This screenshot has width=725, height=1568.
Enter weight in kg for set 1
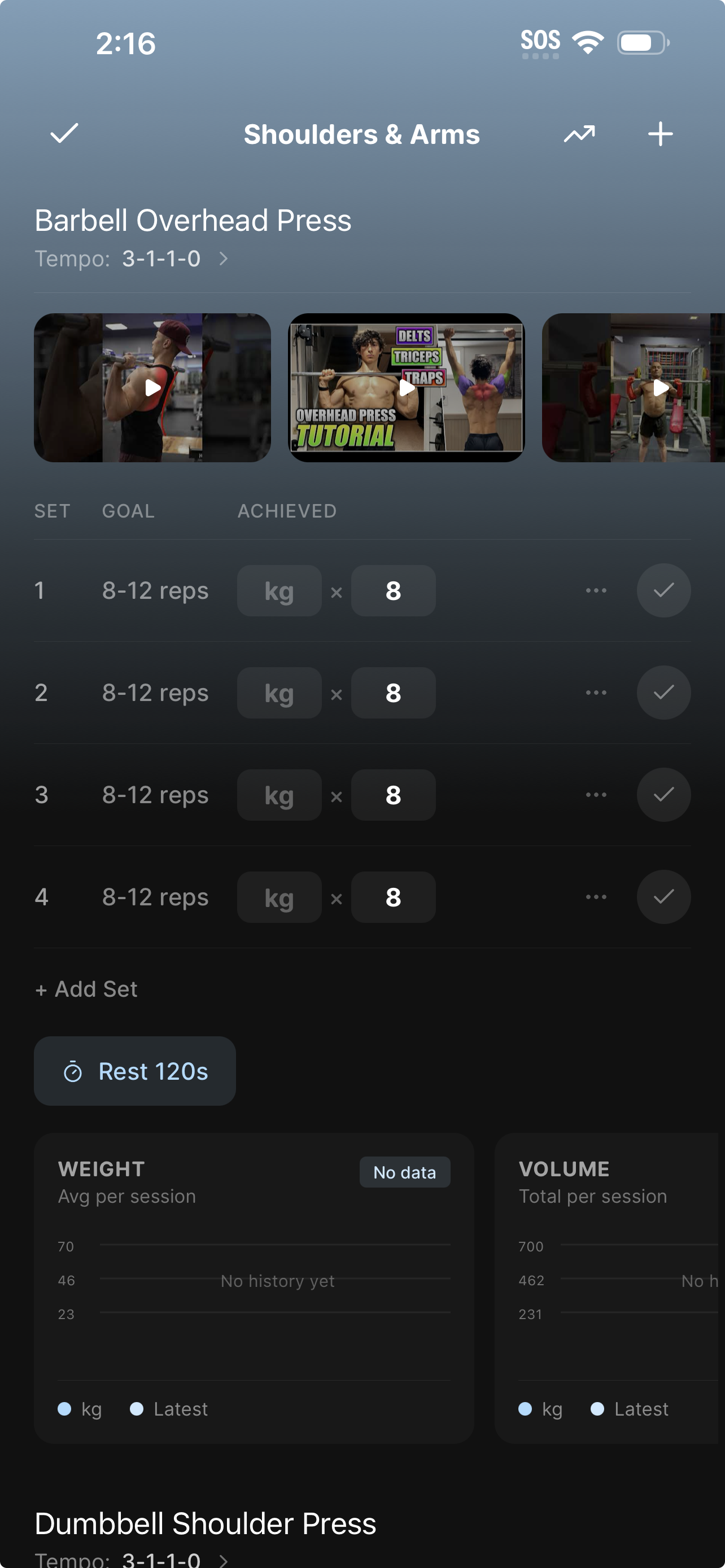pyautogui.click(x=279, y=590)
